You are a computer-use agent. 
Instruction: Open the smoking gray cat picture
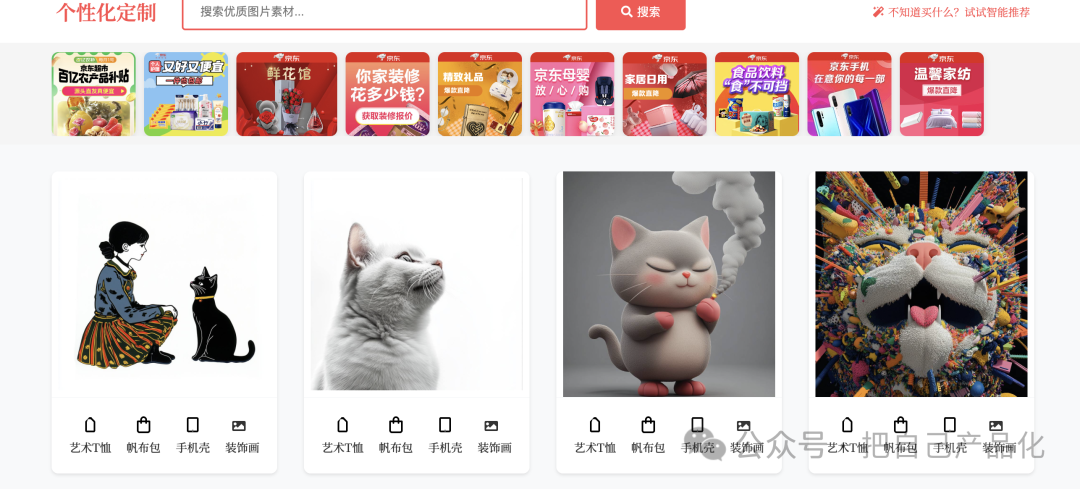(668, 284)
